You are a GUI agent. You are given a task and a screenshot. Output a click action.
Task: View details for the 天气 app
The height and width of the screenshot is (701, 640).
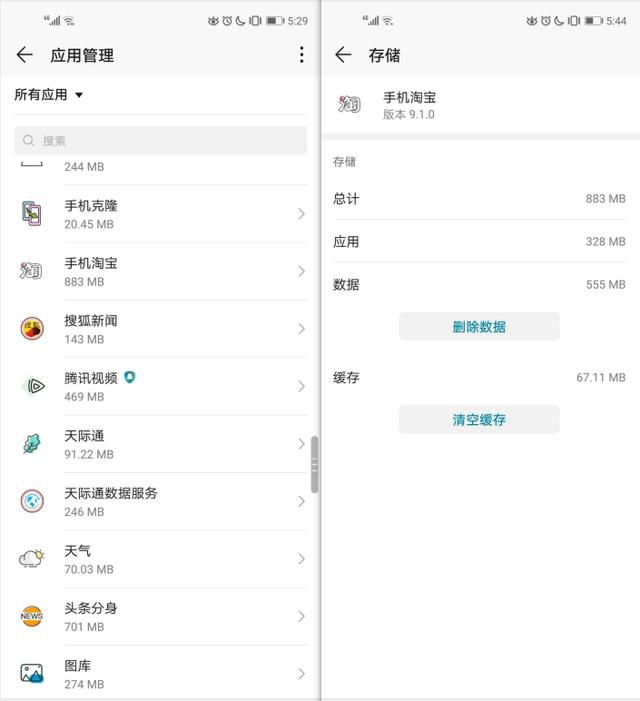(160, 559)
